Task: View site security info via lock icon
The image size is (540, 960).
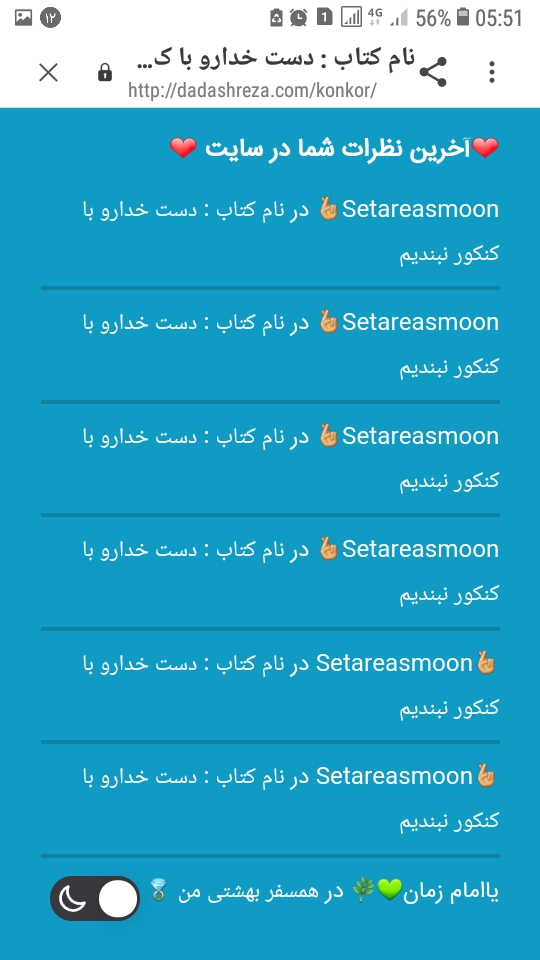Action: pos(105,73)
